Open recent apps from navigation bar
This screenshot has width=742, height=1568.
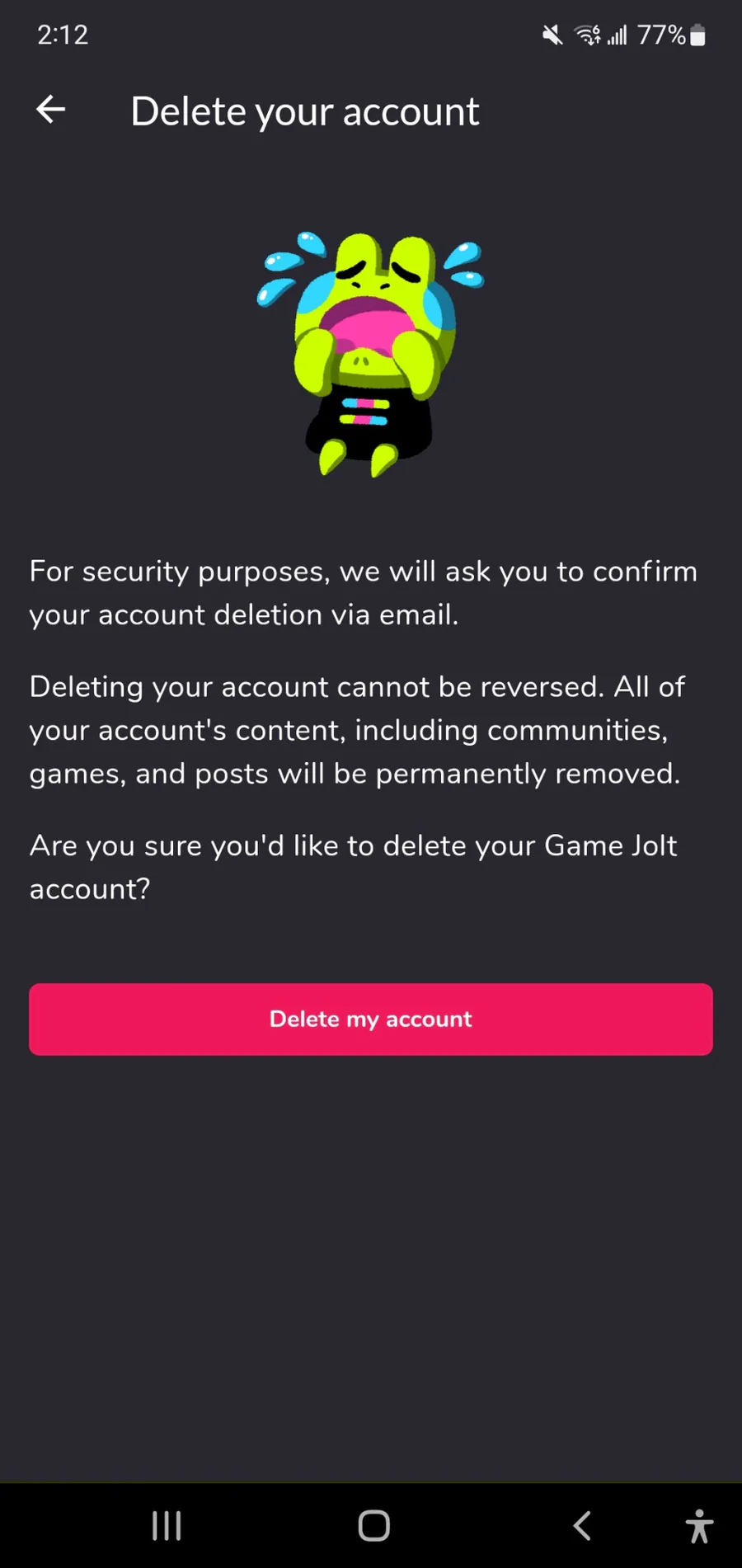[x=167, y=1526]
